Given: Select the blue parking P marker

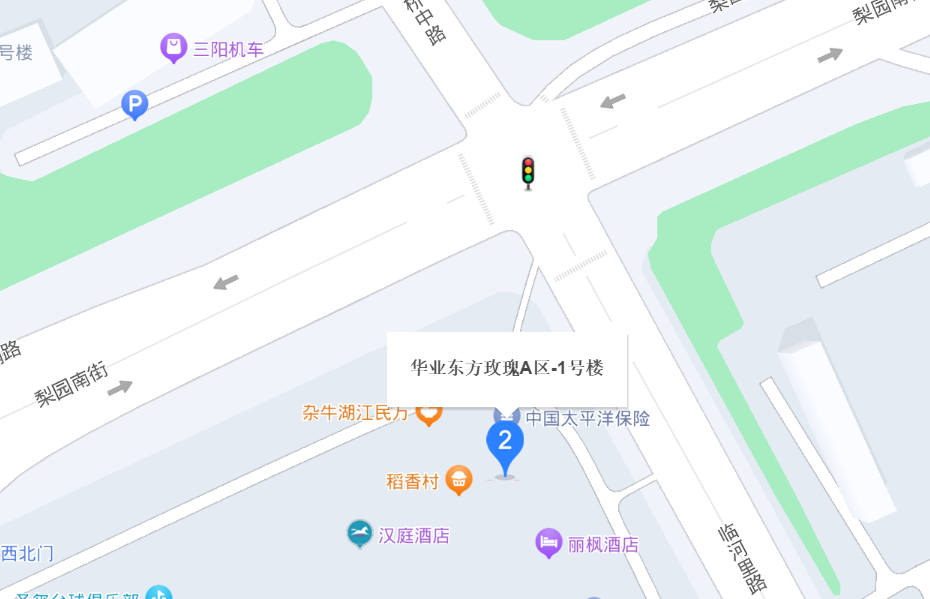Looking at the screenshot, I should pyautogui.click(x=135, y=103).
